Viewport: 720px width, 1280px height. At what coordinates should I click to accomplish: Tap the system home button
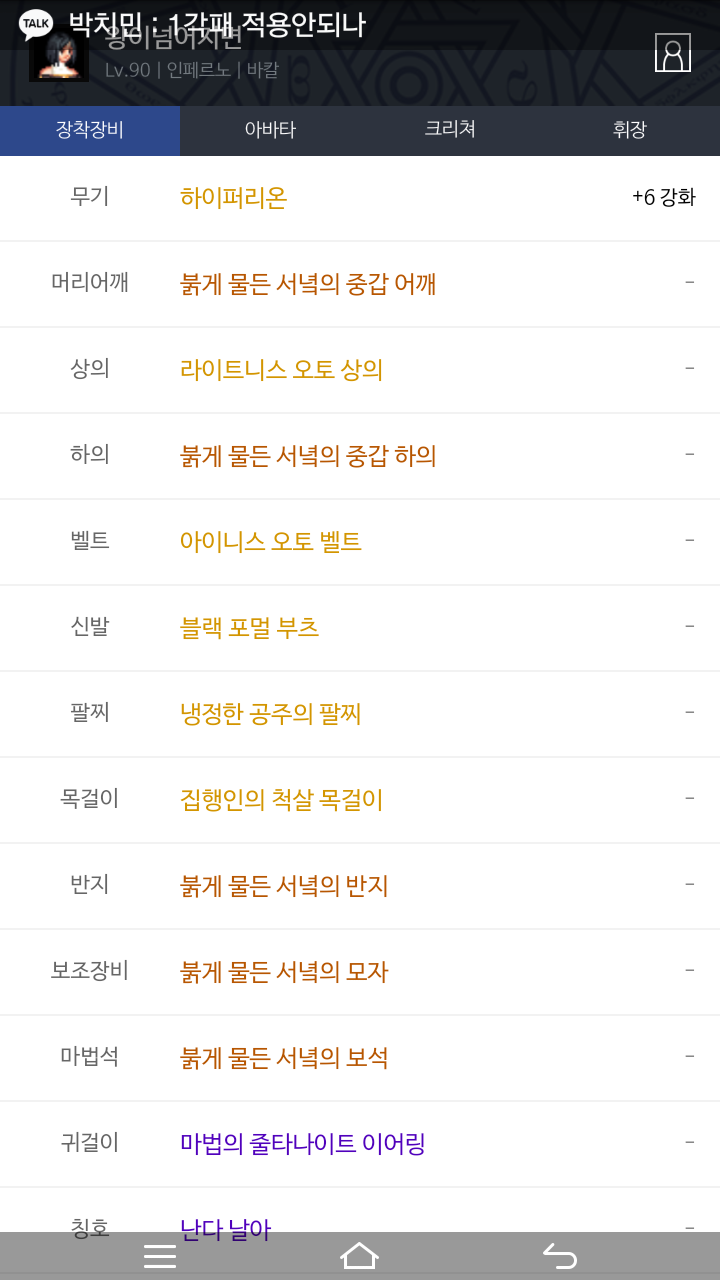[360, 1256]
